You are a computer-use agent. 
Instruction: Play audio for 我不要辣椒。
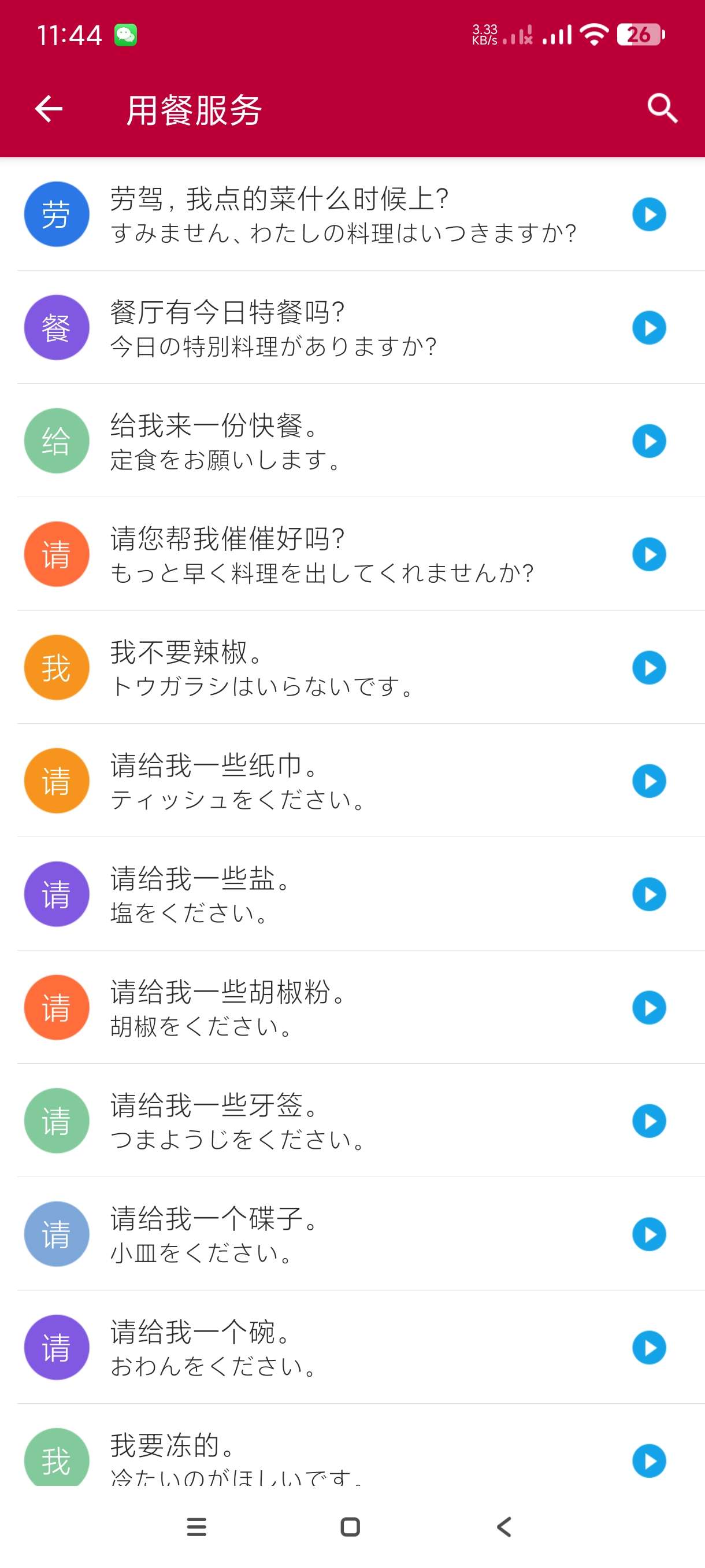coord(649,668)
